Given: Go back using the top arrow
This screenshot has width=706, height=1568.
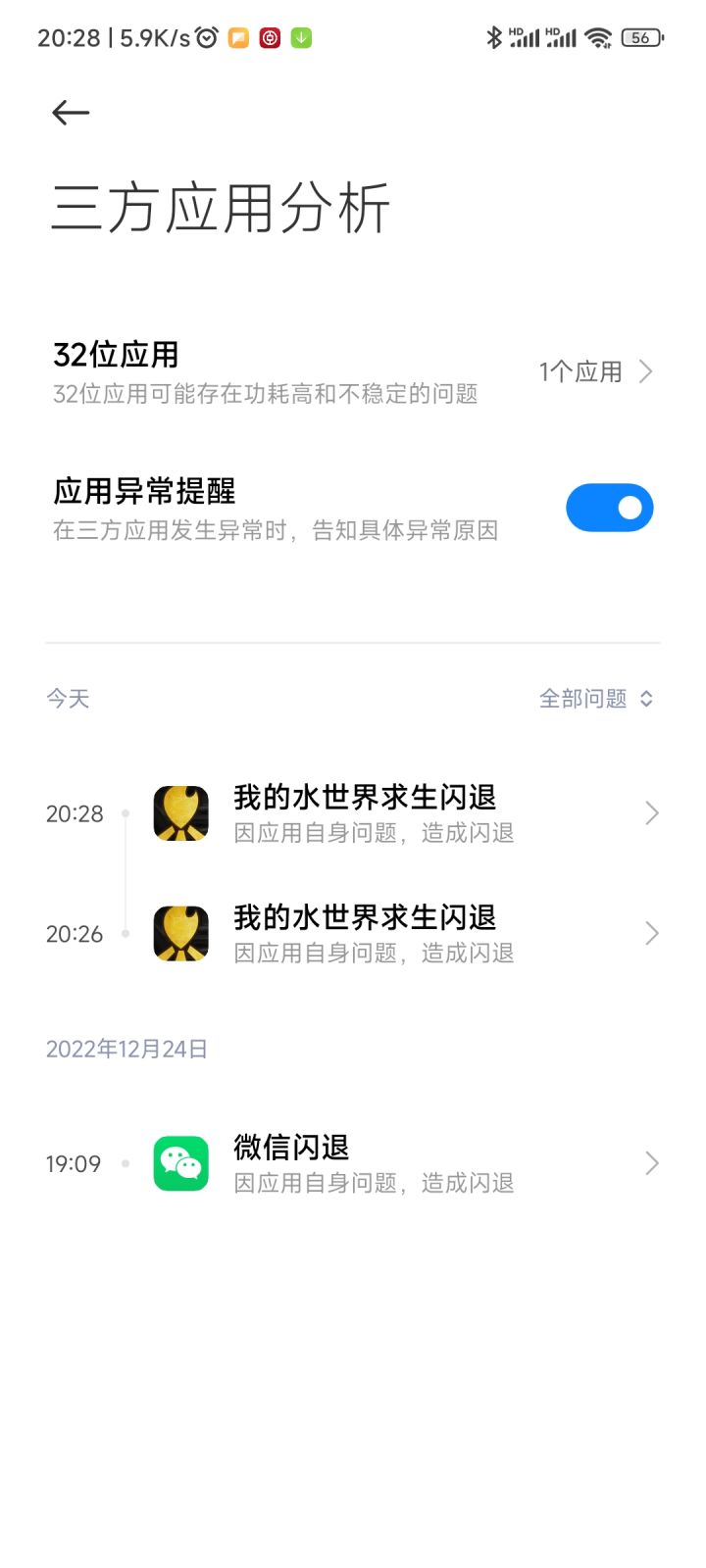Looking at the screenshot, I should [x=71, y=113].
